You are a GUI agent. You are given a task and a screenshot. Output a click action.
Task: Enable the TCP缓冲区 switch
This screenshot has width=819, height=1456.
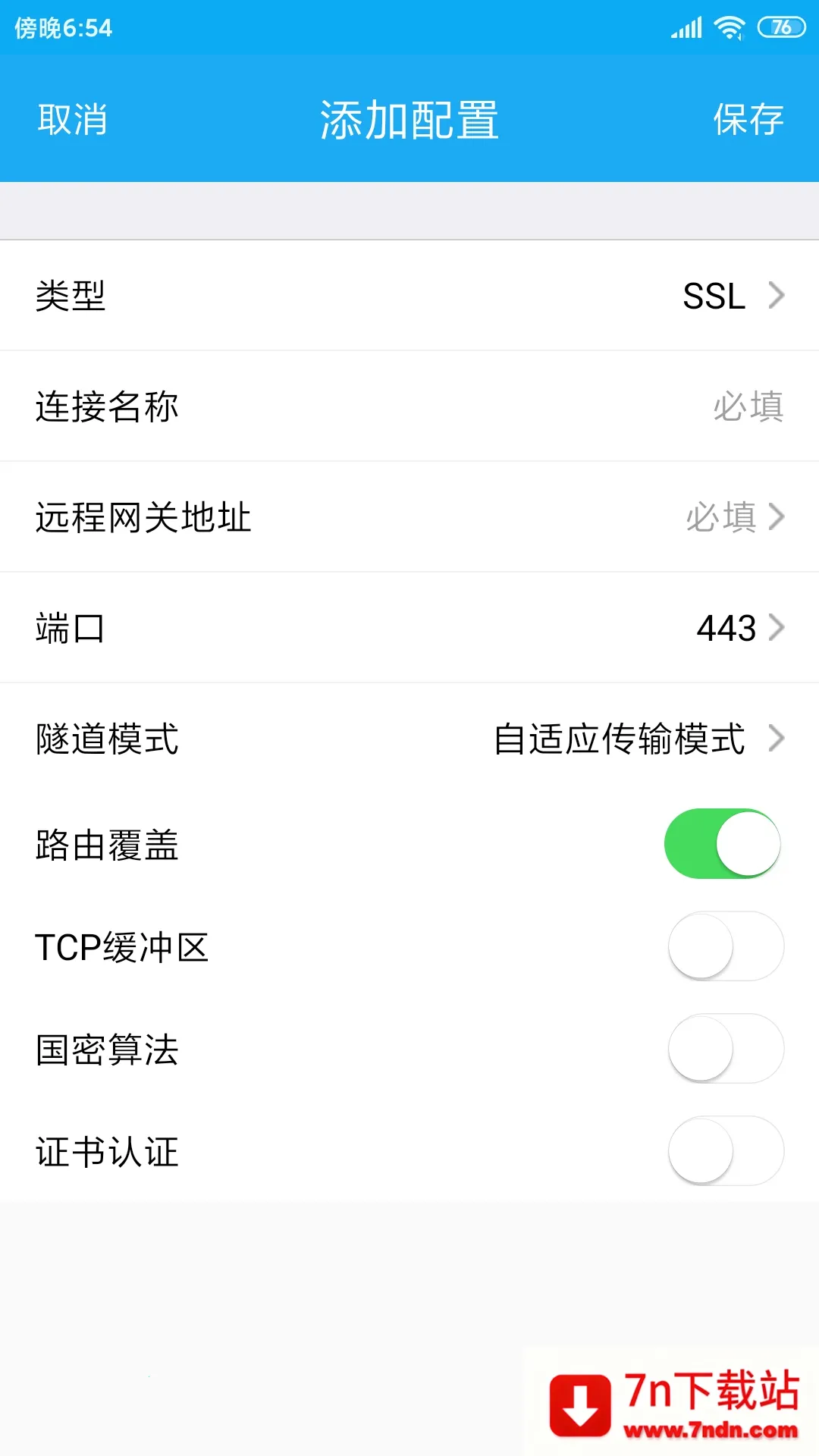pyautogui.click(x=725, y=946)
